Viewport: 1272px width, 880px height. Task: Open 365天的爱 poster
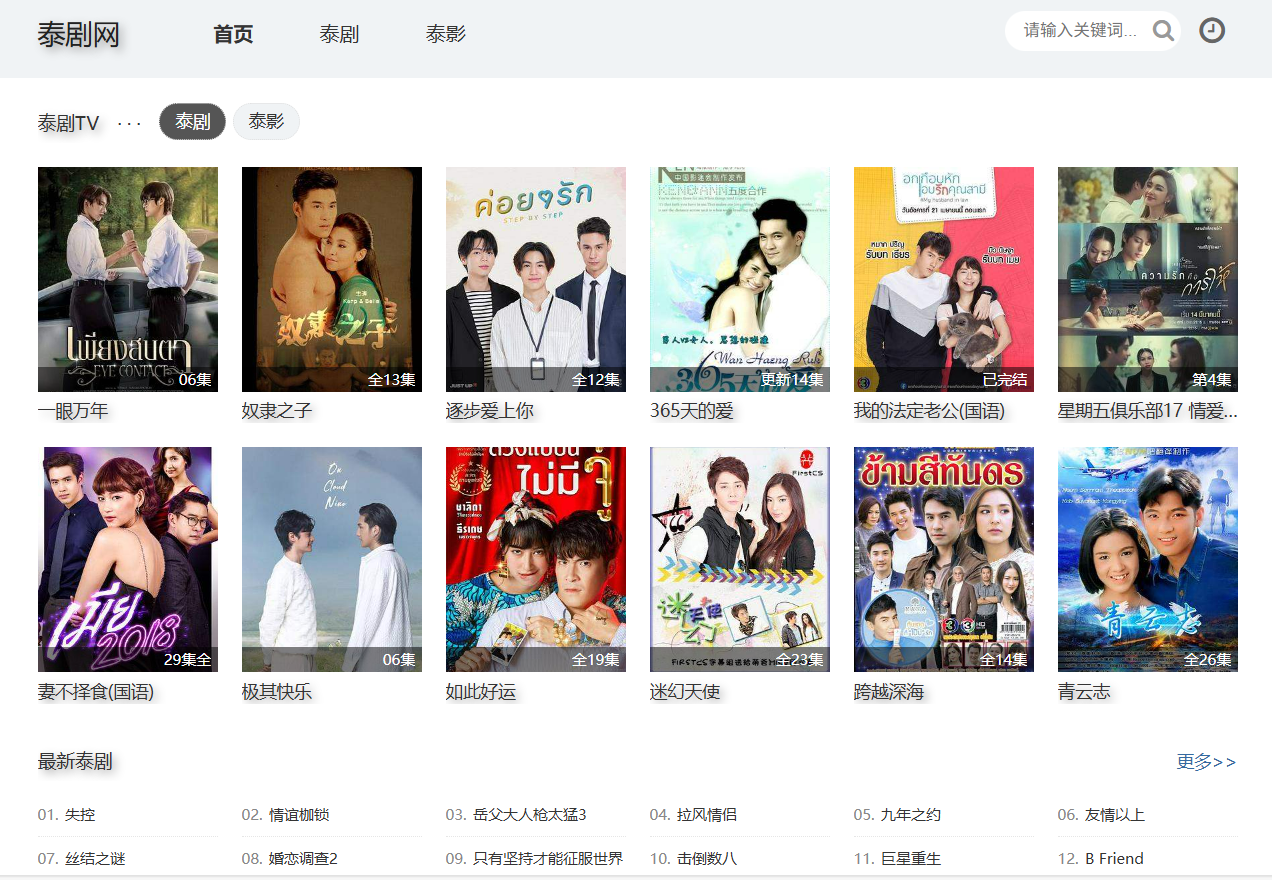(739, 279)
